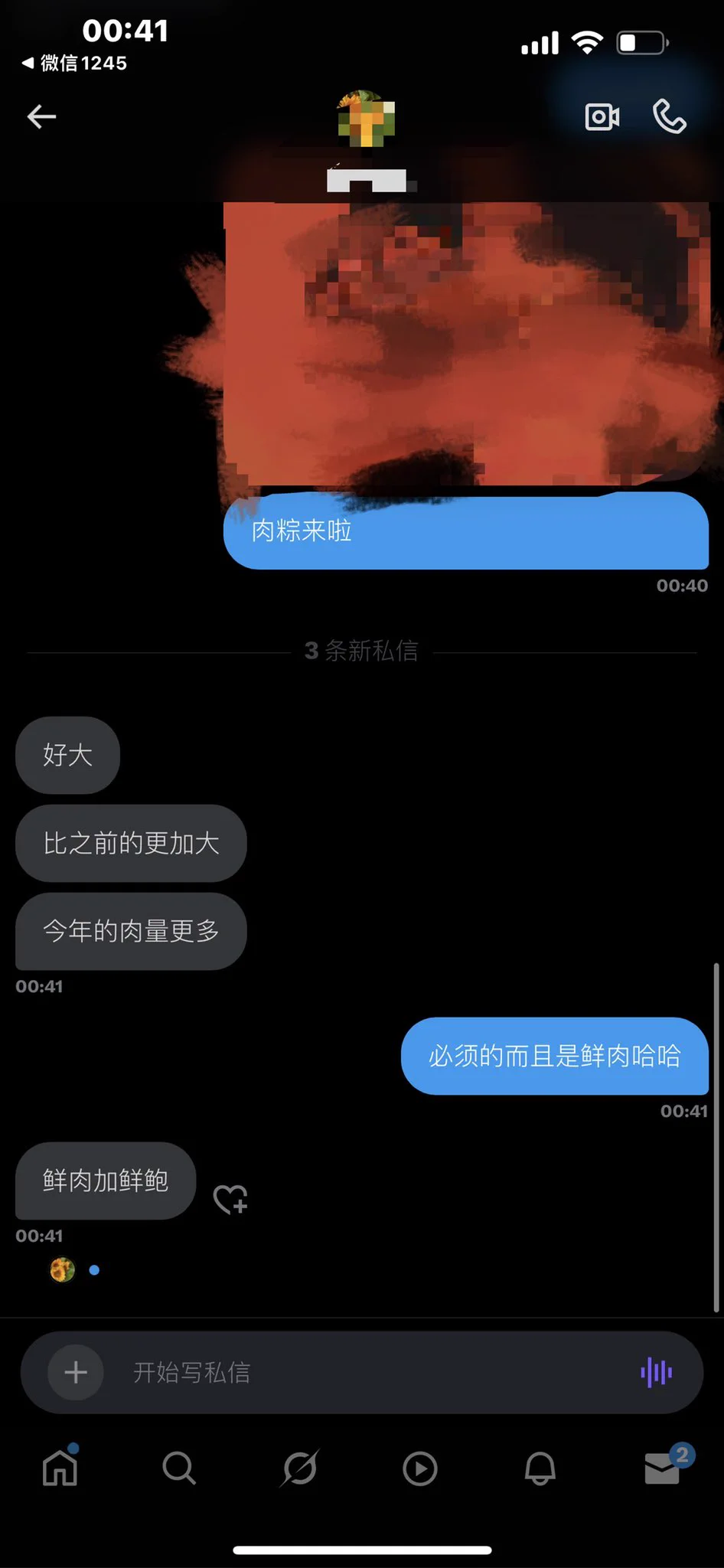The height and width of the screenshot is (1568, 724).
Task: Start a voice call
Action: coord(669,117)
